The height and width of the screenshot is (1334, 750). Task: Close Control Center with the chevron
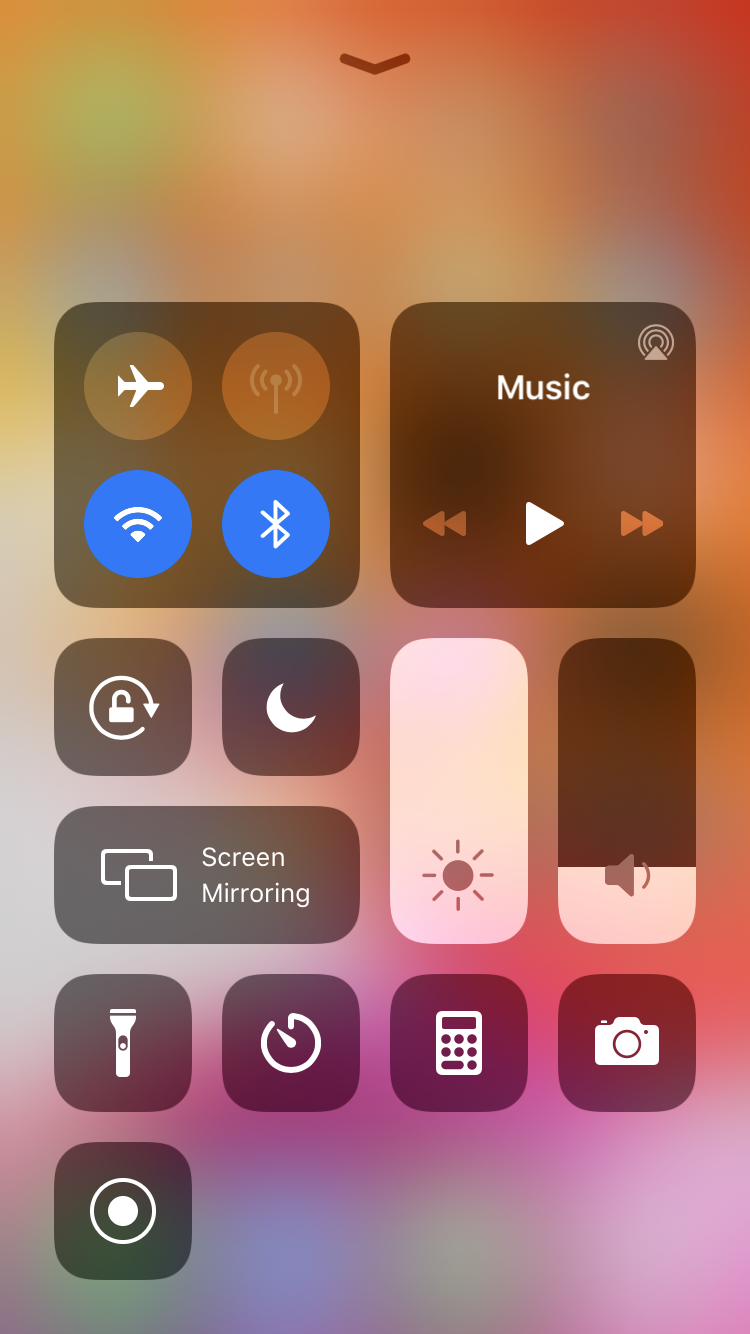(x=375, y=64)
